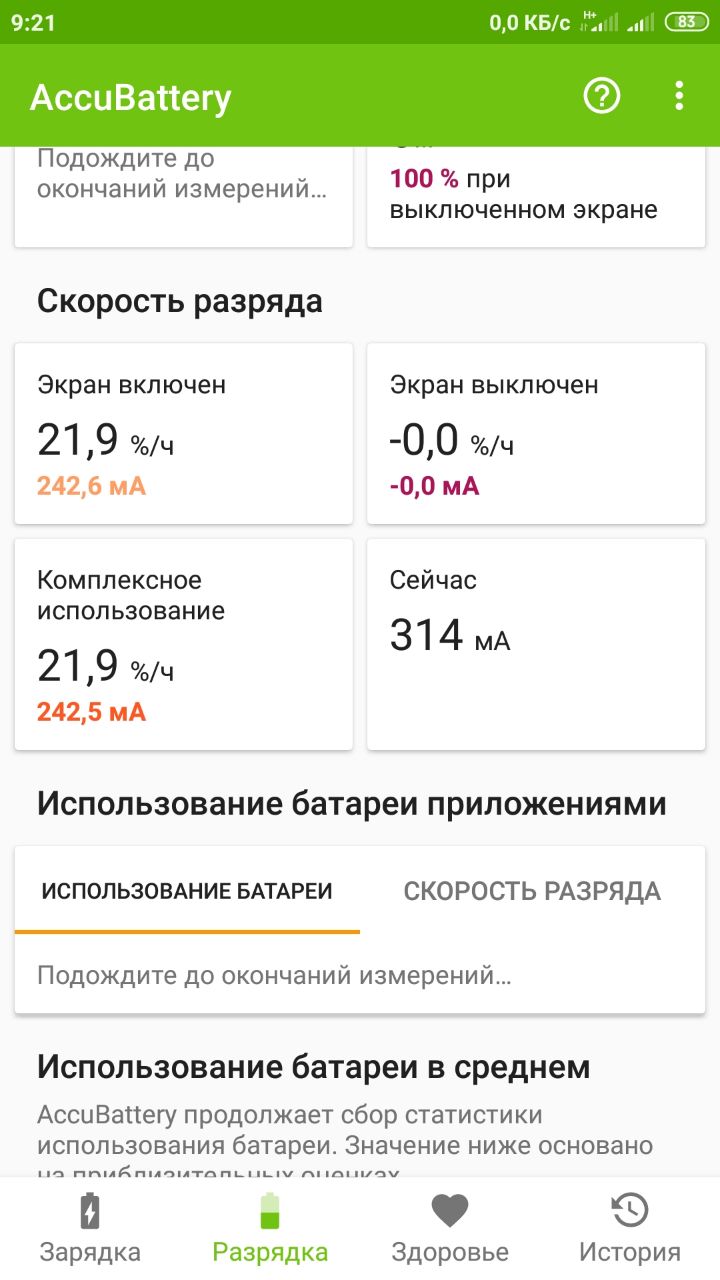Screen dimensions: 720x1280
Task: Go to the Здоровье tab
Action: [450, 1228]
